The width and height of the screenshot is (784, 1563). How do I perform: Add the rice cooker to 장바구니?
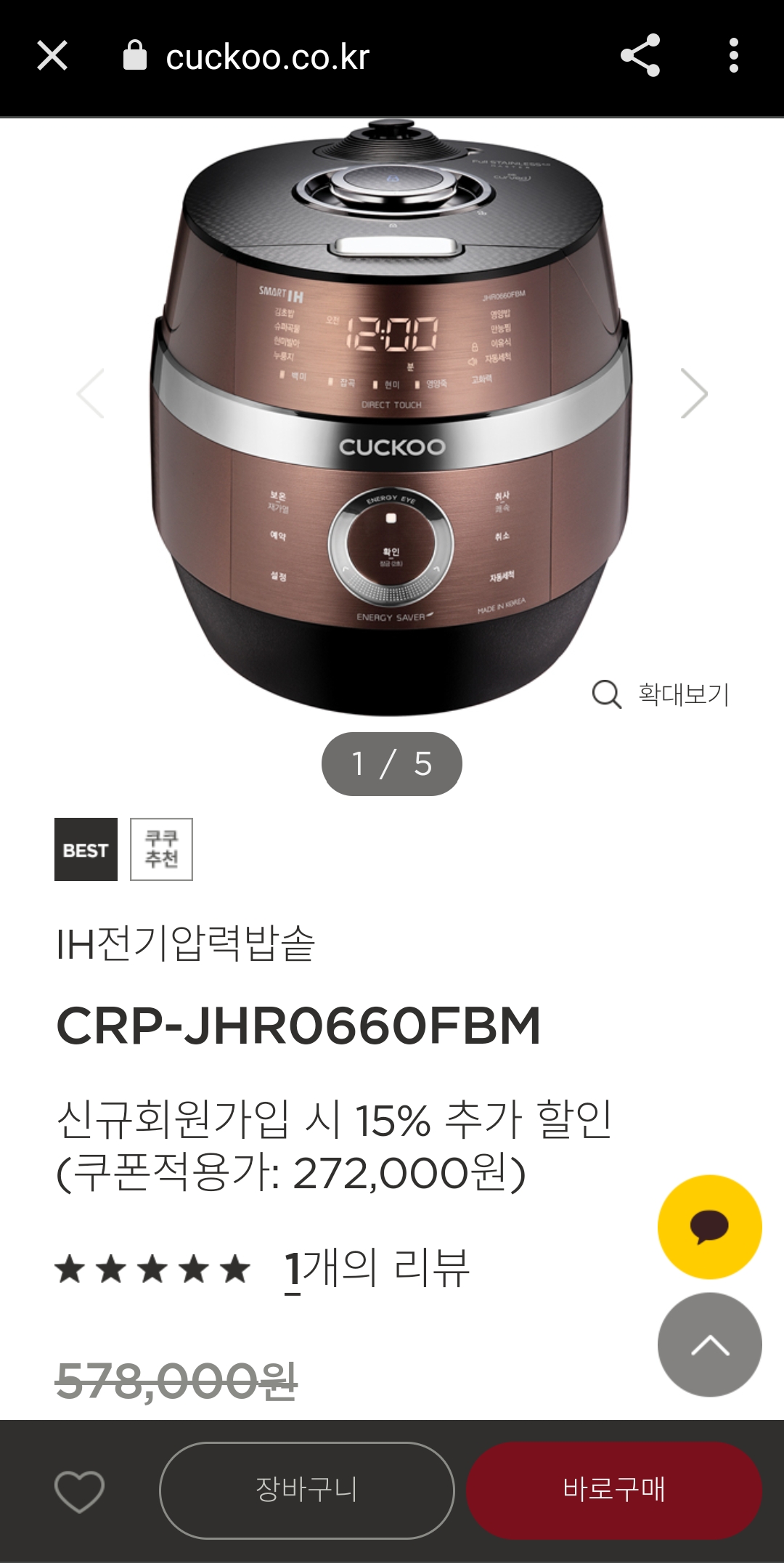(306, 1490)
